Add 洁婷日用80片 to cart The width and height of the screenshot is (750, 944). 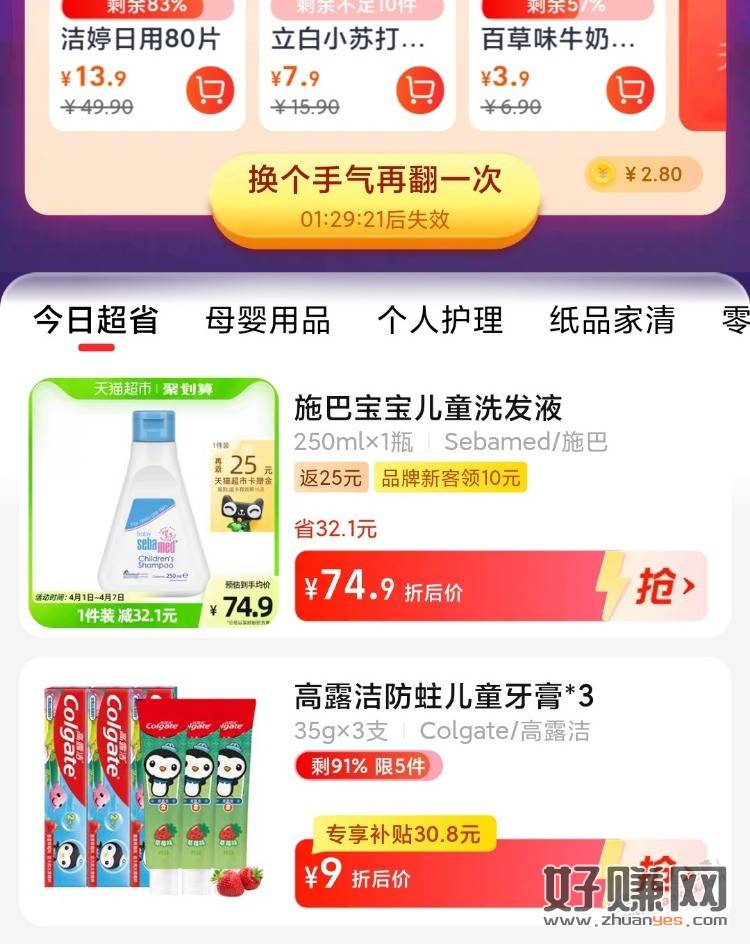tap(209, 91)
